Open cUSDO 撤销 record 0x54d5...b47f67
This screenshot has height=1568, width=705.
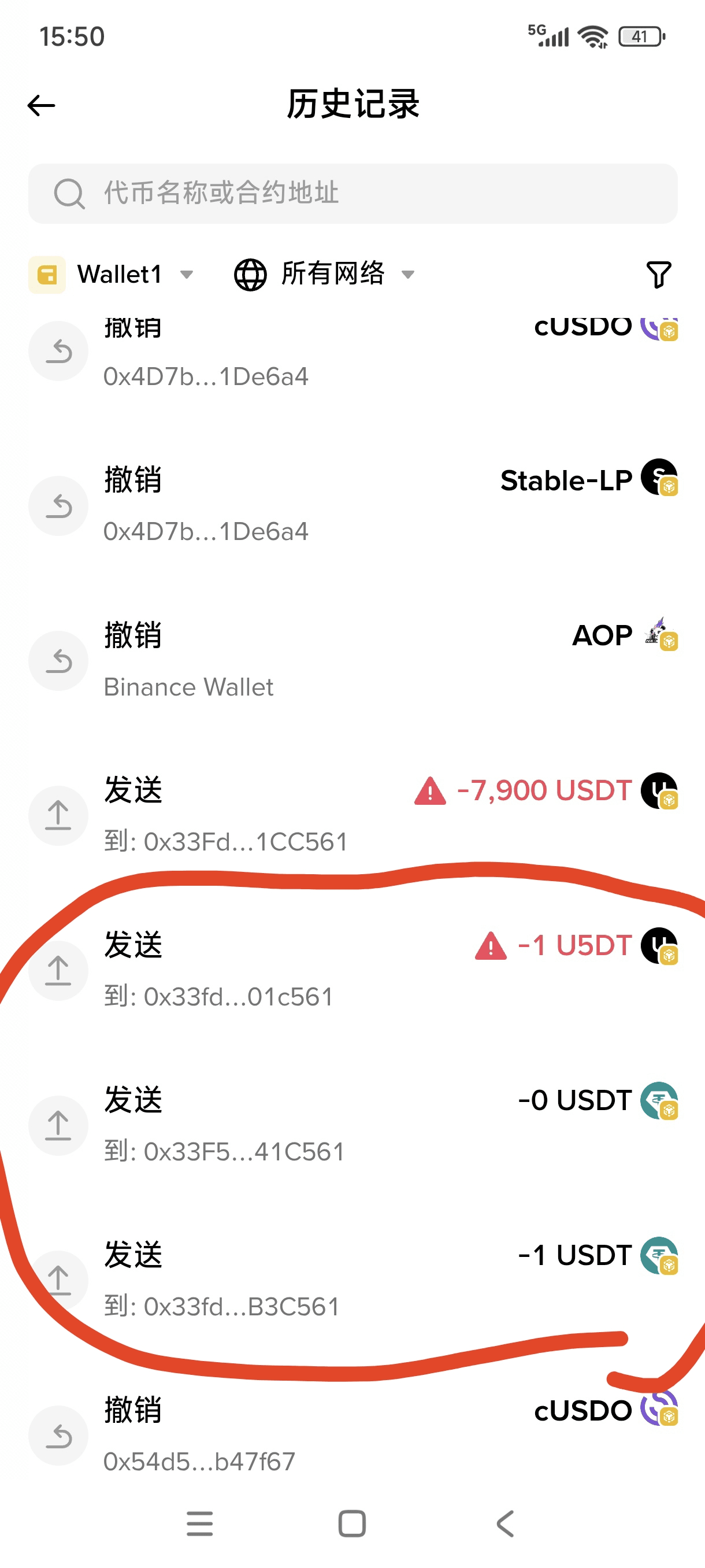[353, 1435]
